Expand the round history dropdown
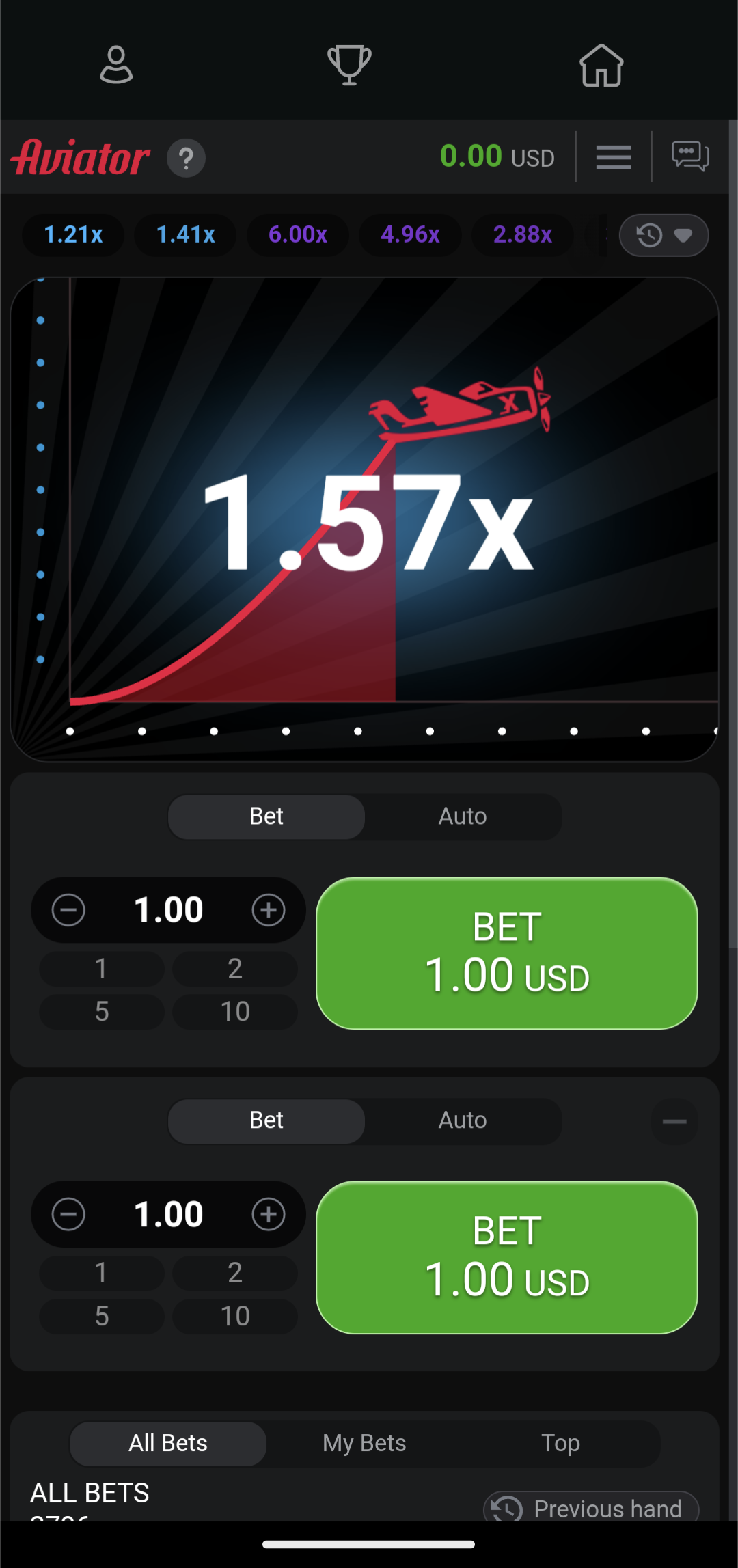The image size is (738, 1568). tap(664, 236)
